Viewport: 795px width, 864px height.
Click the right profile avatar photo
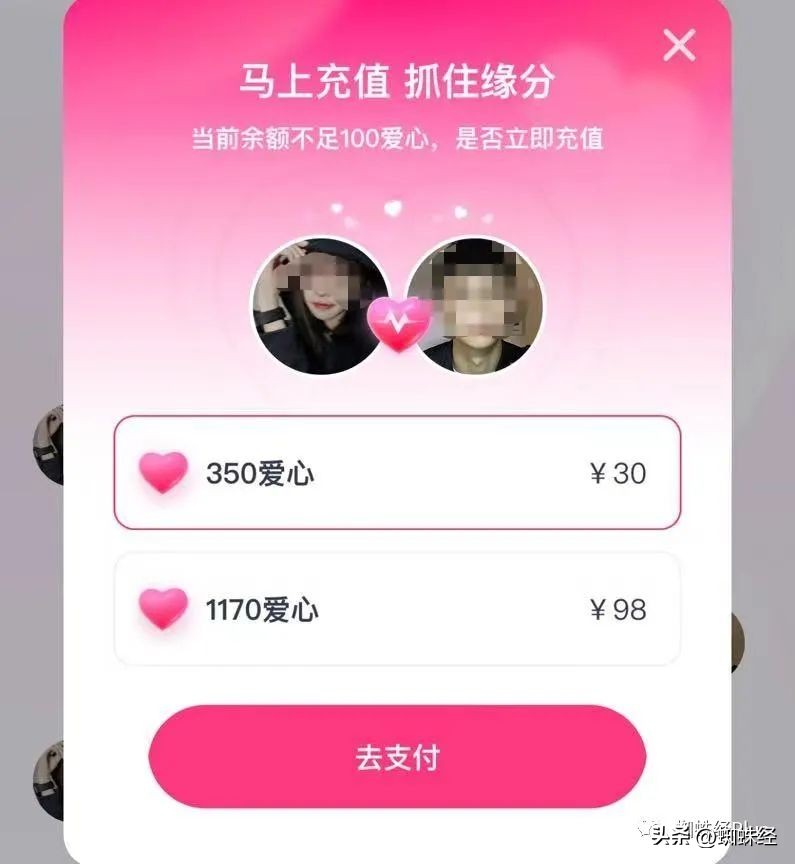pyautogui.click(x=478, y=300)
